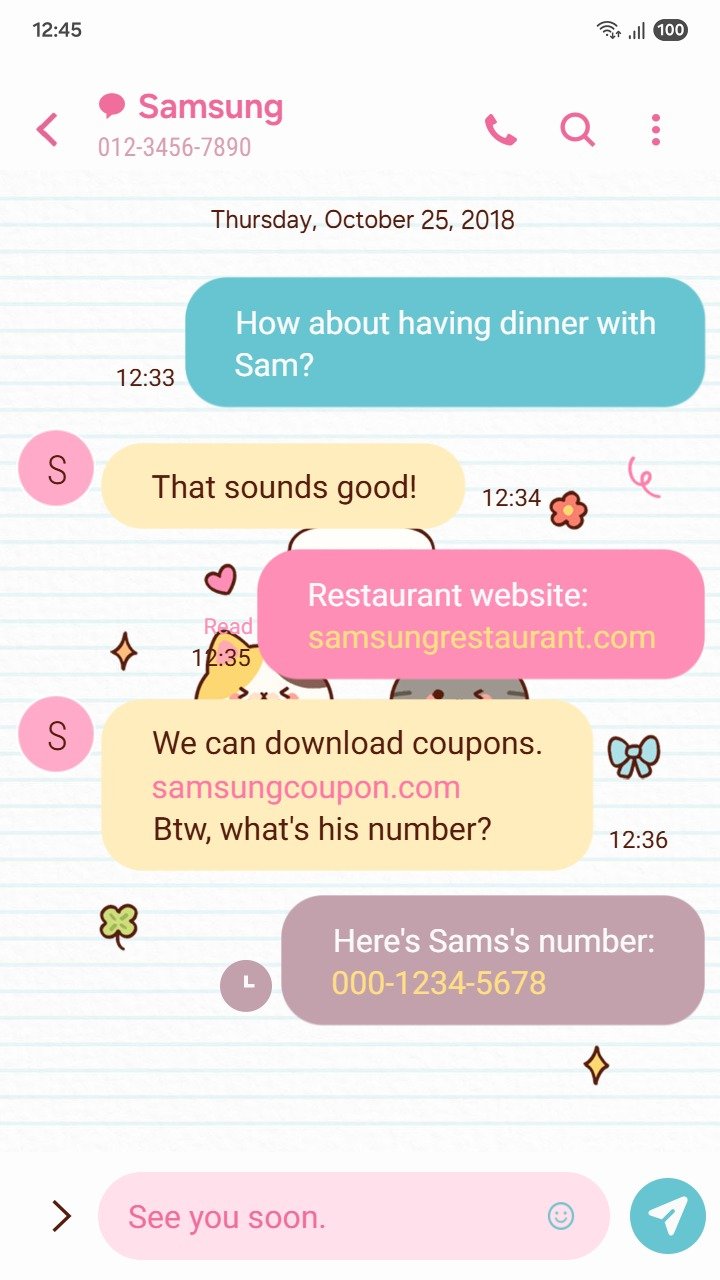Go back from the Samsung conversation
The width and height of the screenshot is (720, 1280).
click(x=47, y=129)
